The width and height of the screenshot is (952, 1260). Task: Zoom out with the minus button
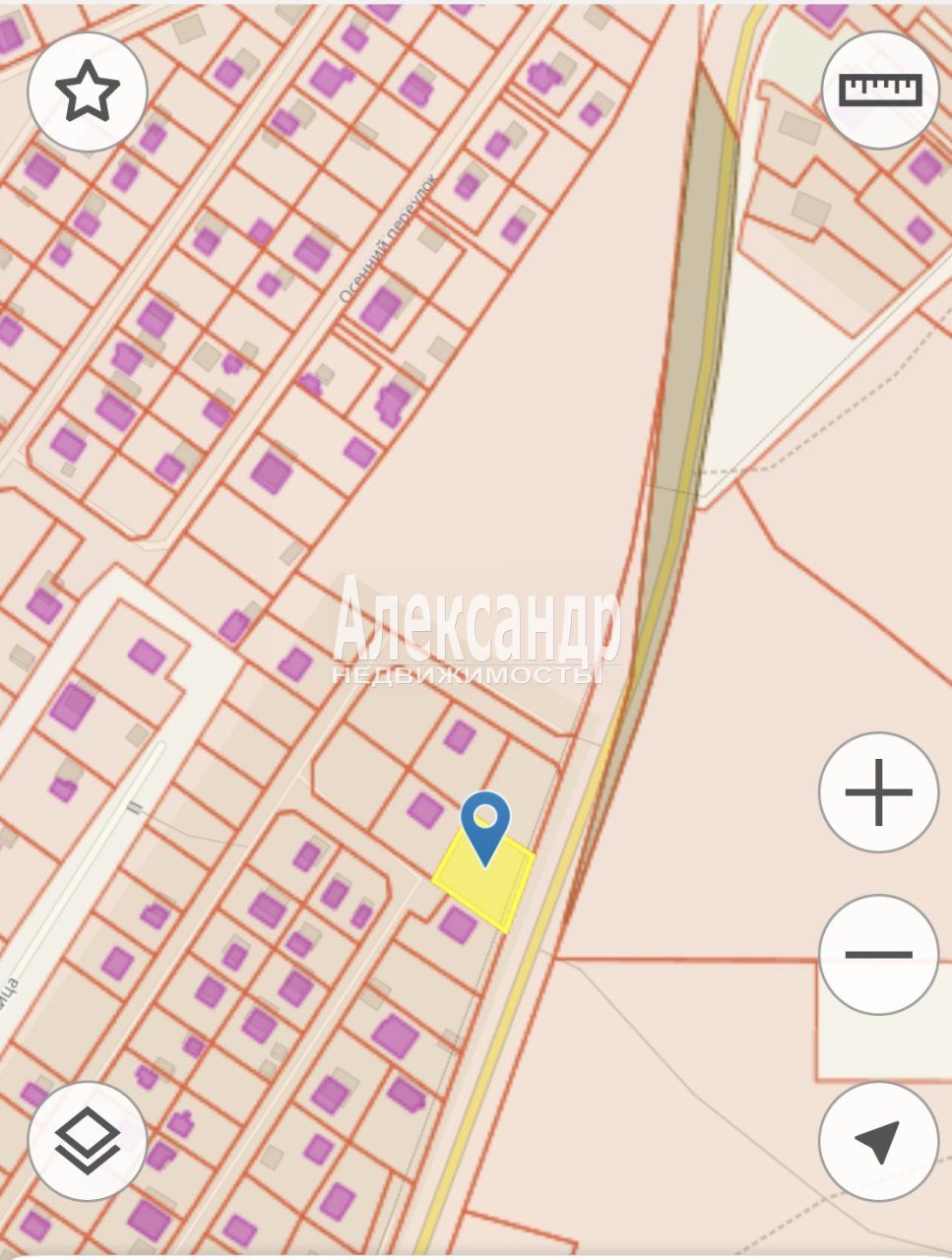point(878,954)
